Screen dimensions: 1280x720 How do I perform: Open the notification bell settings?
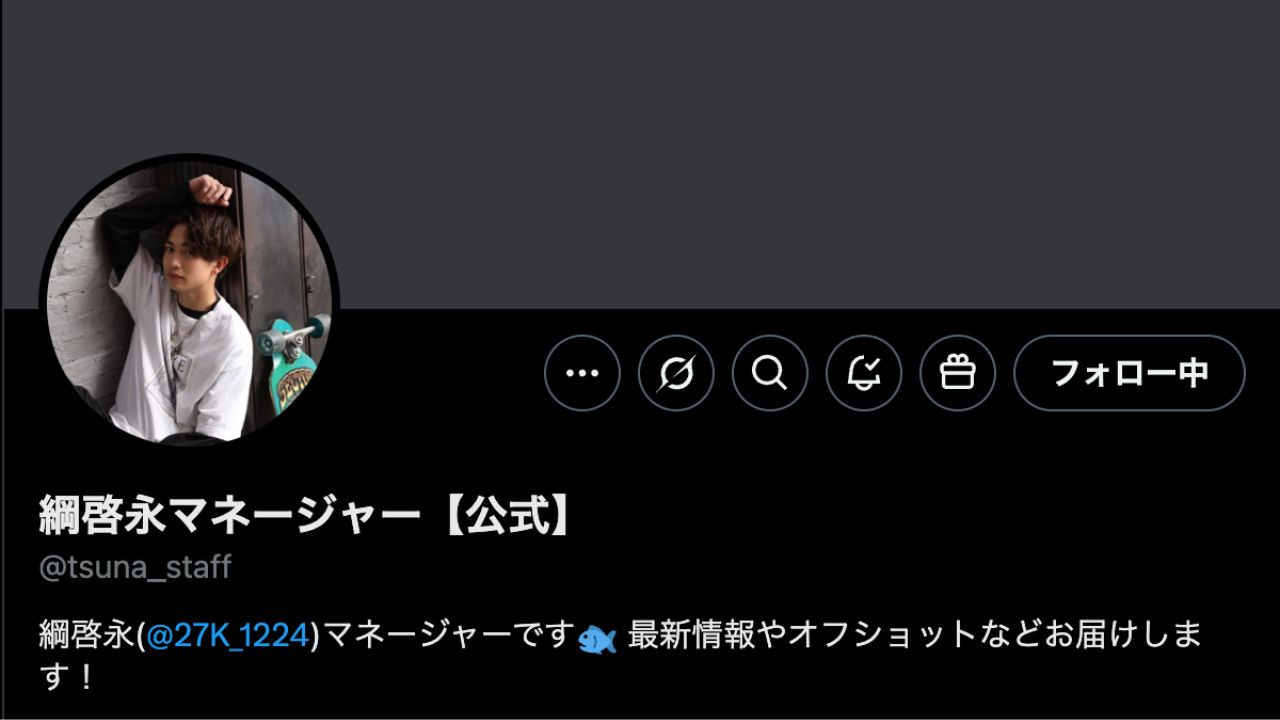point(864,373)
